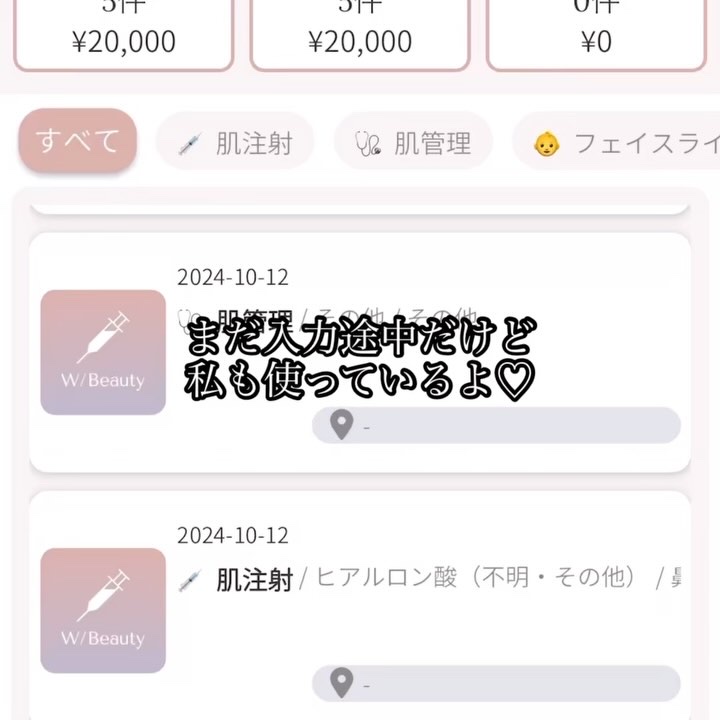
Task: Select the すべて filter chip
Action: coord(77,141)
